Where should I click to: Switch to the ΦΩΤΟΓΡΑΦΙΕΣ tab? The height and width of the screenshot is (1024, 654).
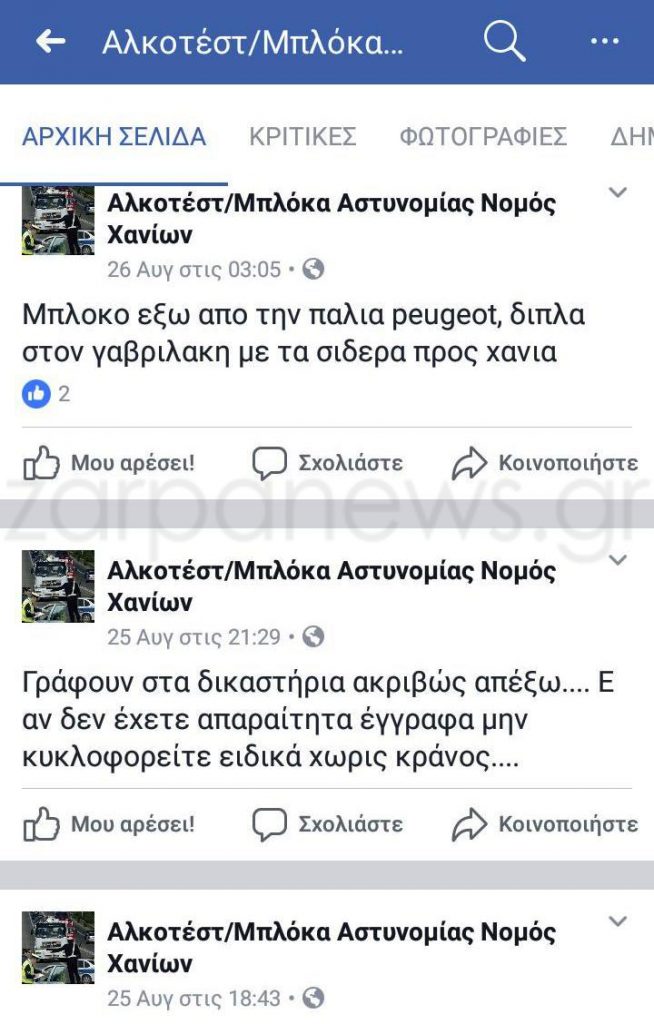(483, 137)
